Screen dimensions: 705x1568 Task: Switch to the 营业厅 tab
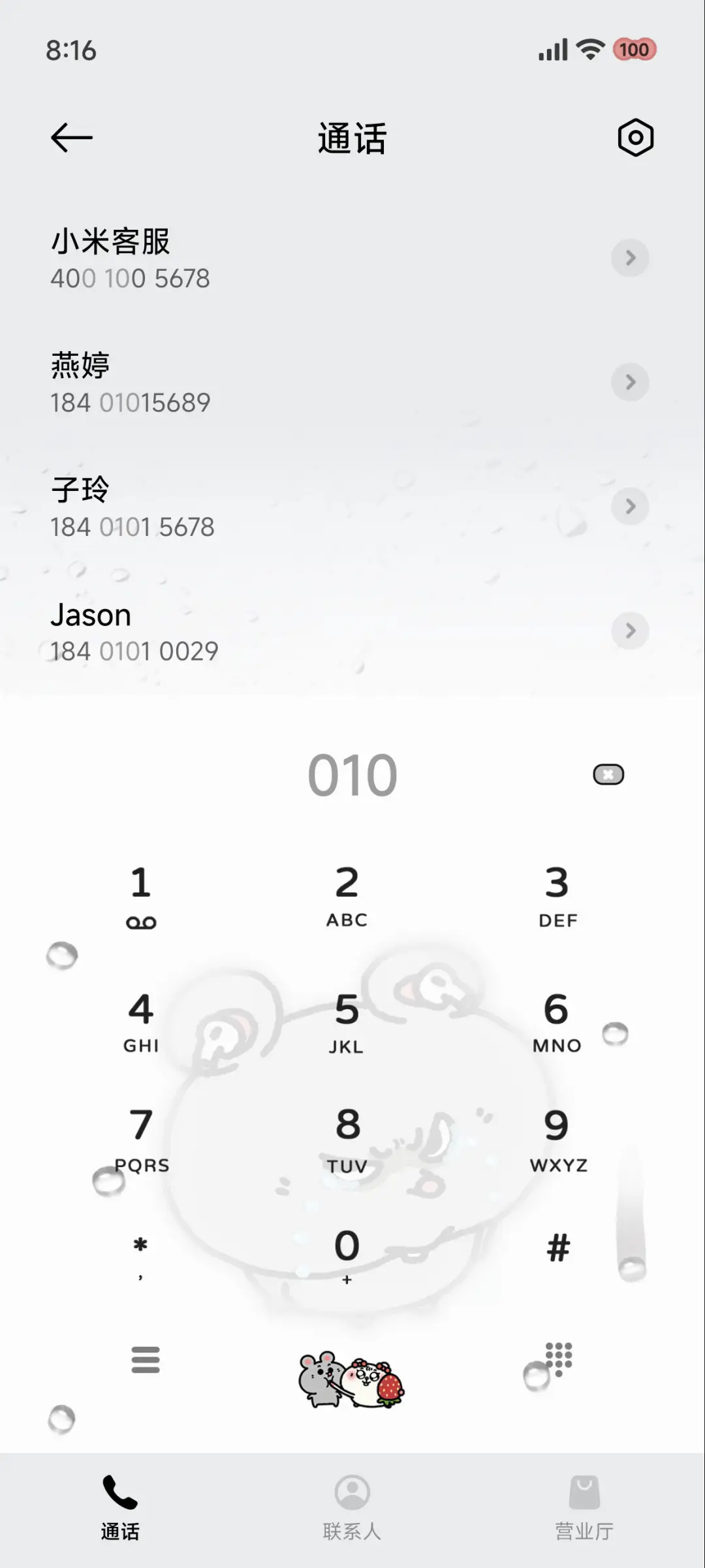coord(584,1508)
